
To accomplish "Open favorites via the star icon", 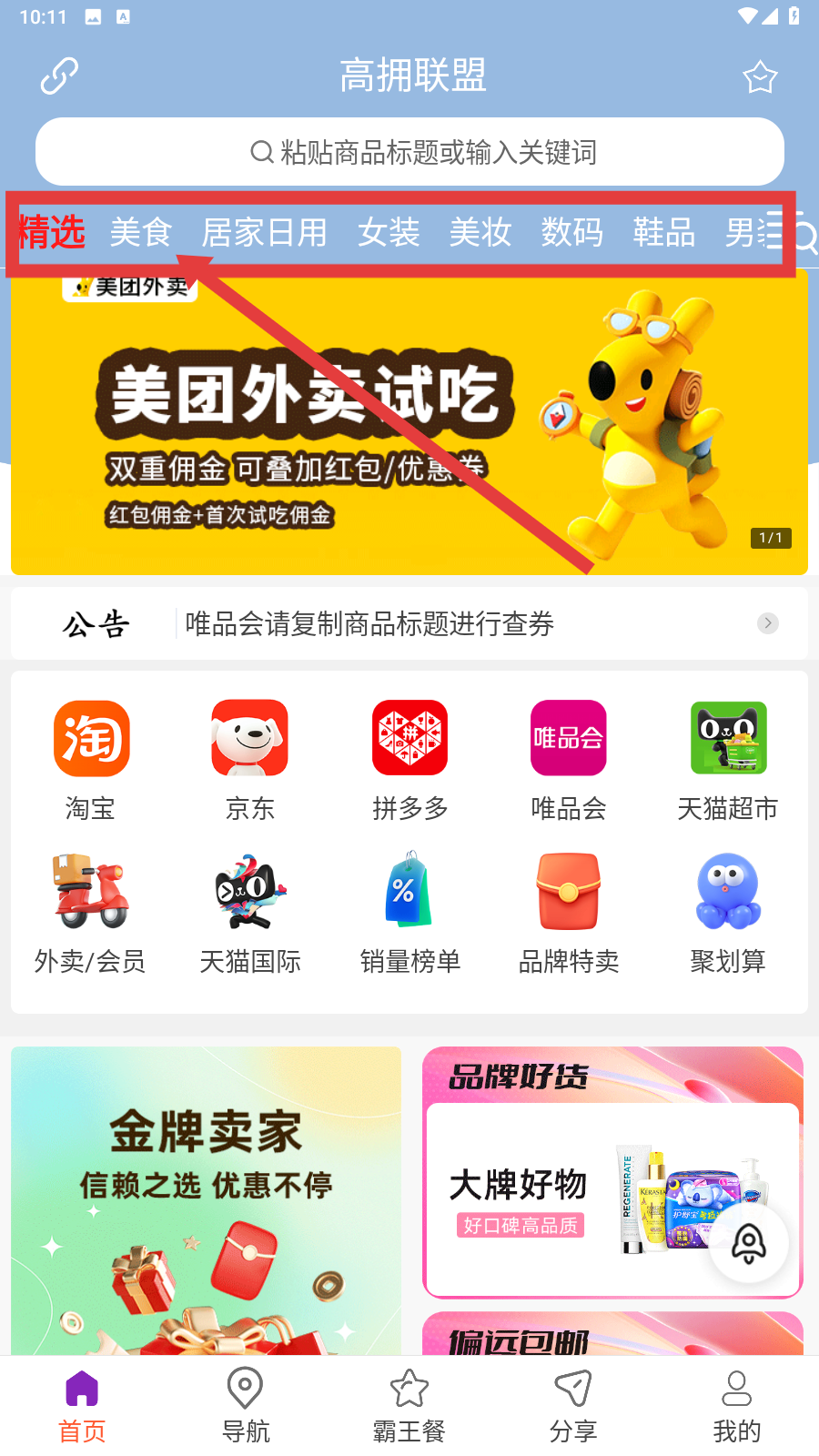I will (x=759, y=77).
